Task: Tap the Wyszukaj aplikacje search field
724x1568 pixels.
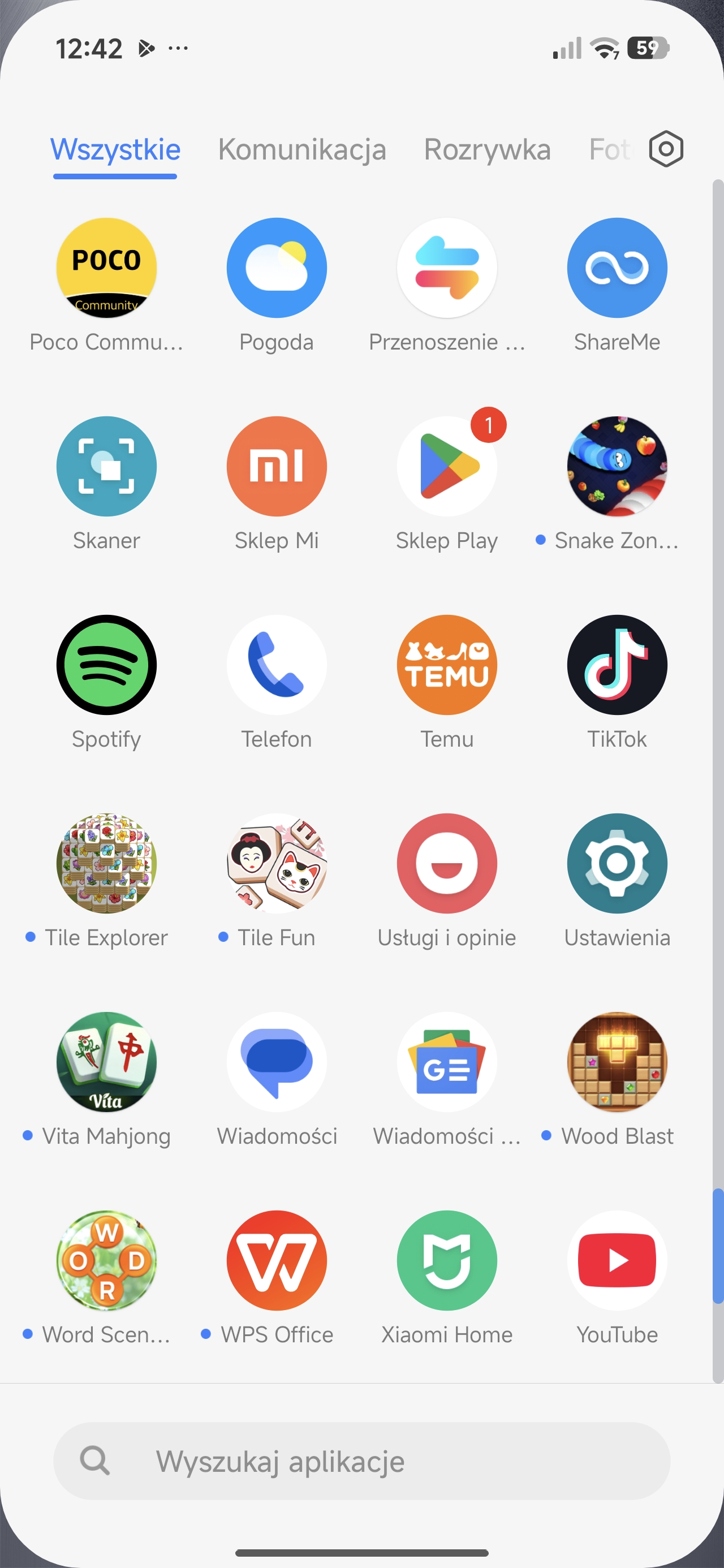Action: coord(361,1461)
